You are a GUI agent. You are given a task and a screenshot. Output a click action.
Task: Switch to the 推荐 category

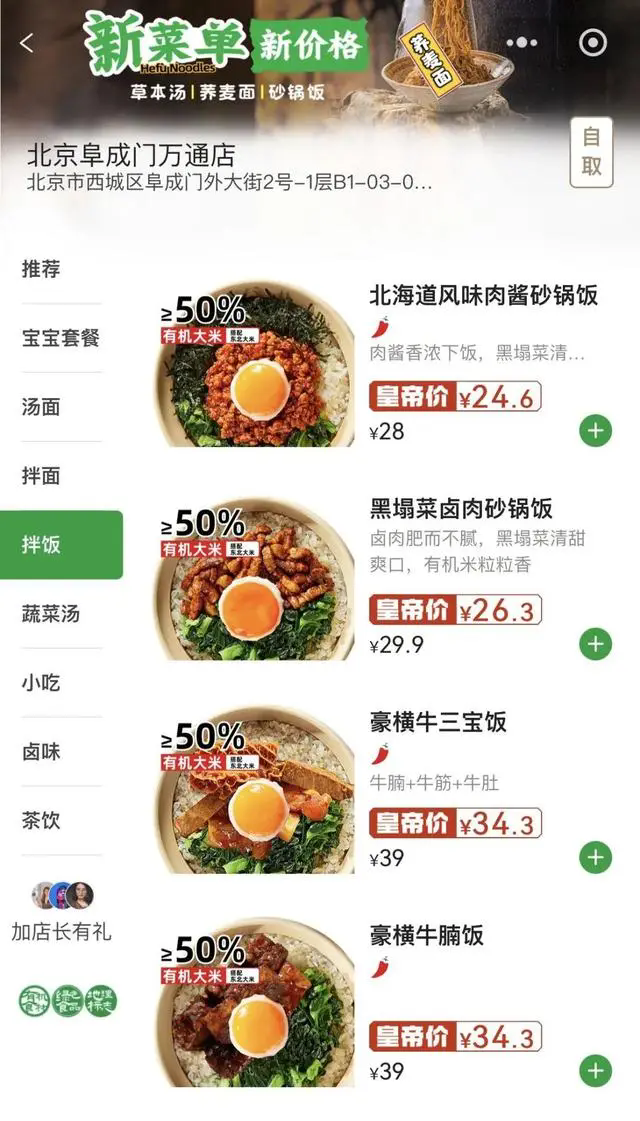click(x=42, y=269)
